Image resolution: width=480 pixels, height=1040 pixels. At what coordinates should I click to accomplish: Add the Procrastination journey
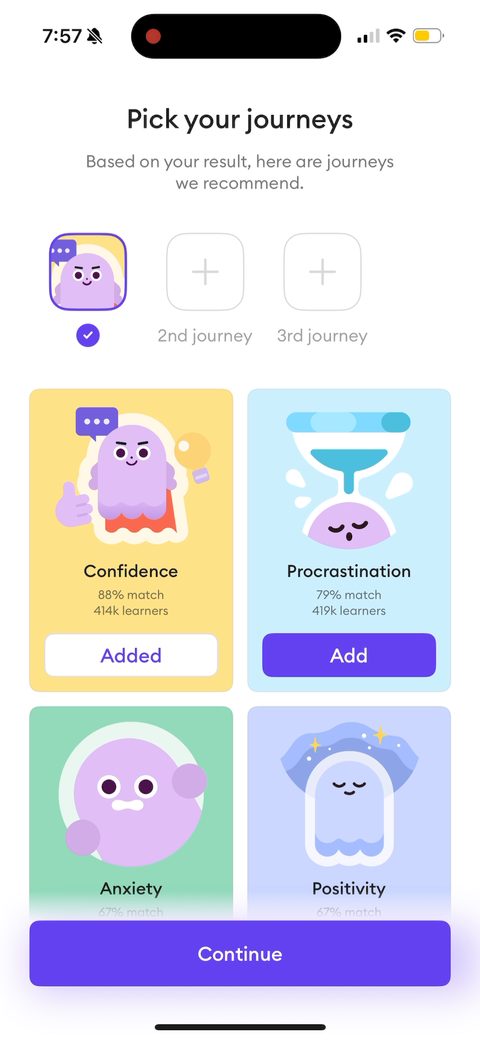tap(349, 655)
